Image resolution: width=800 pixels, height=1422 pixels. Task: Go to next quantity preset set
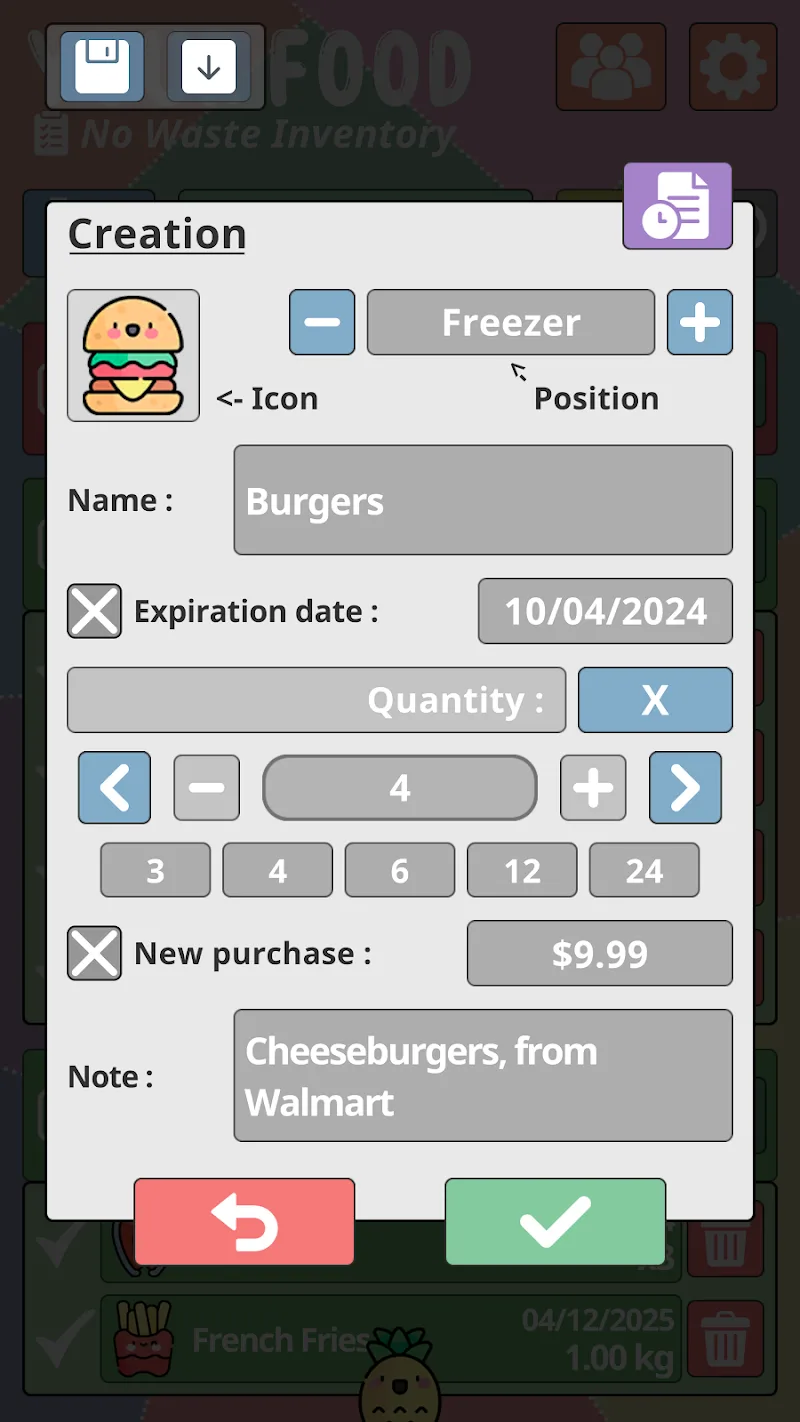pyautogui.click(x=685, y=788)
